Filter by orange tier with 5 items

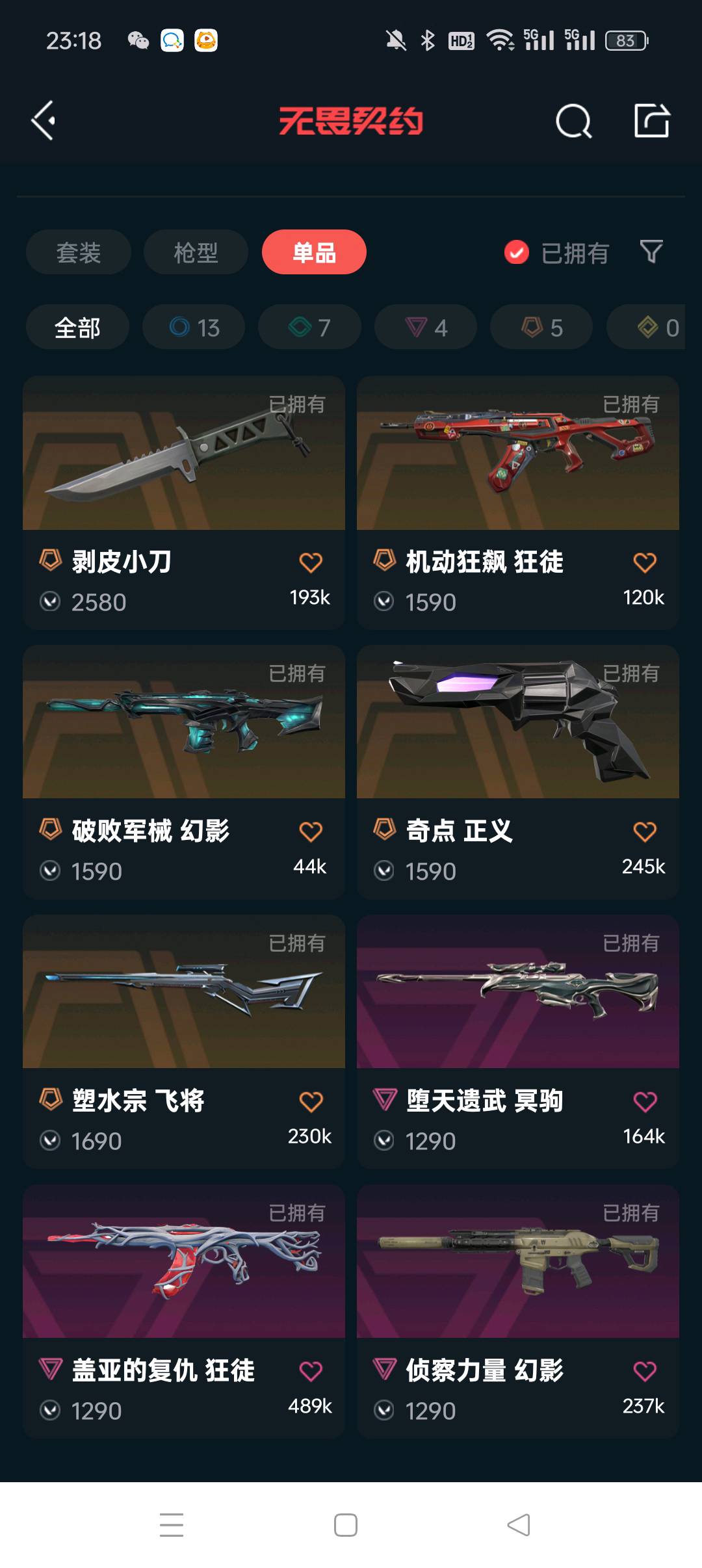click(541, 328)
